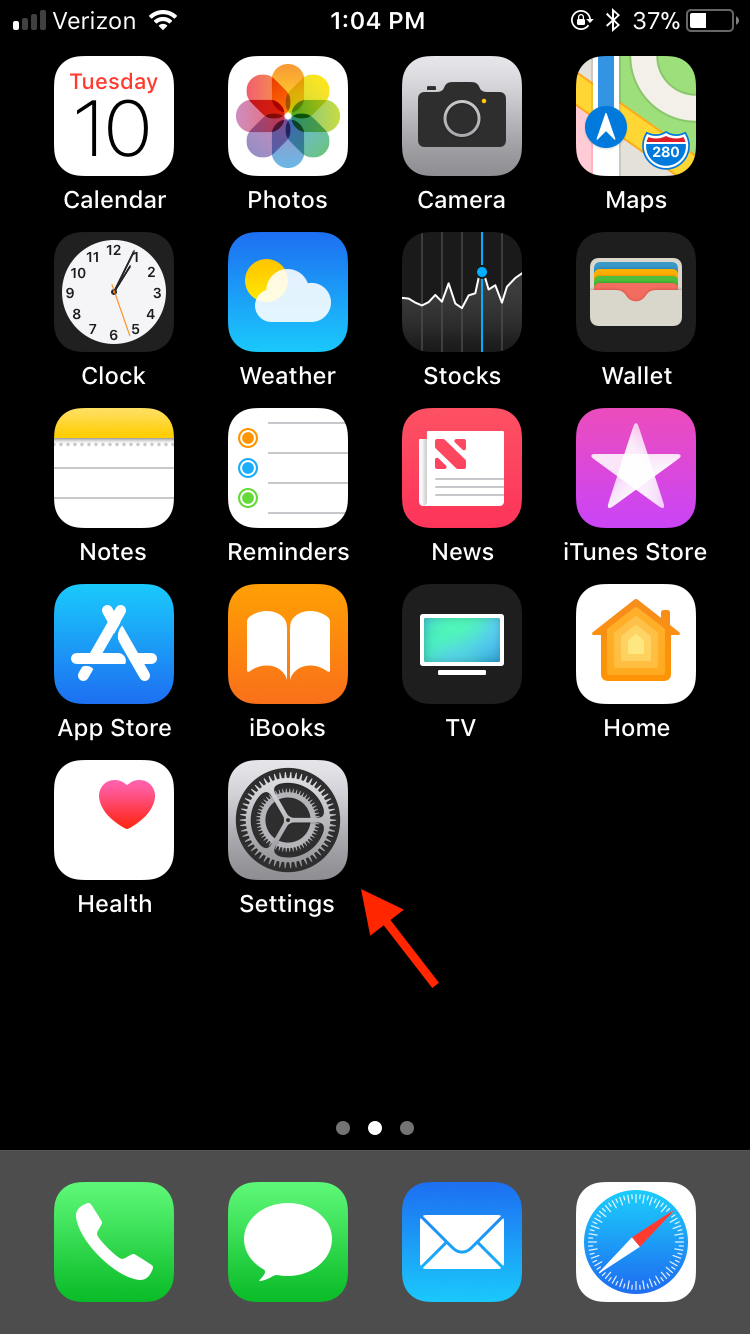Open the TV app
This screenshot has width=750, height=1334.
tap(462, 644)
